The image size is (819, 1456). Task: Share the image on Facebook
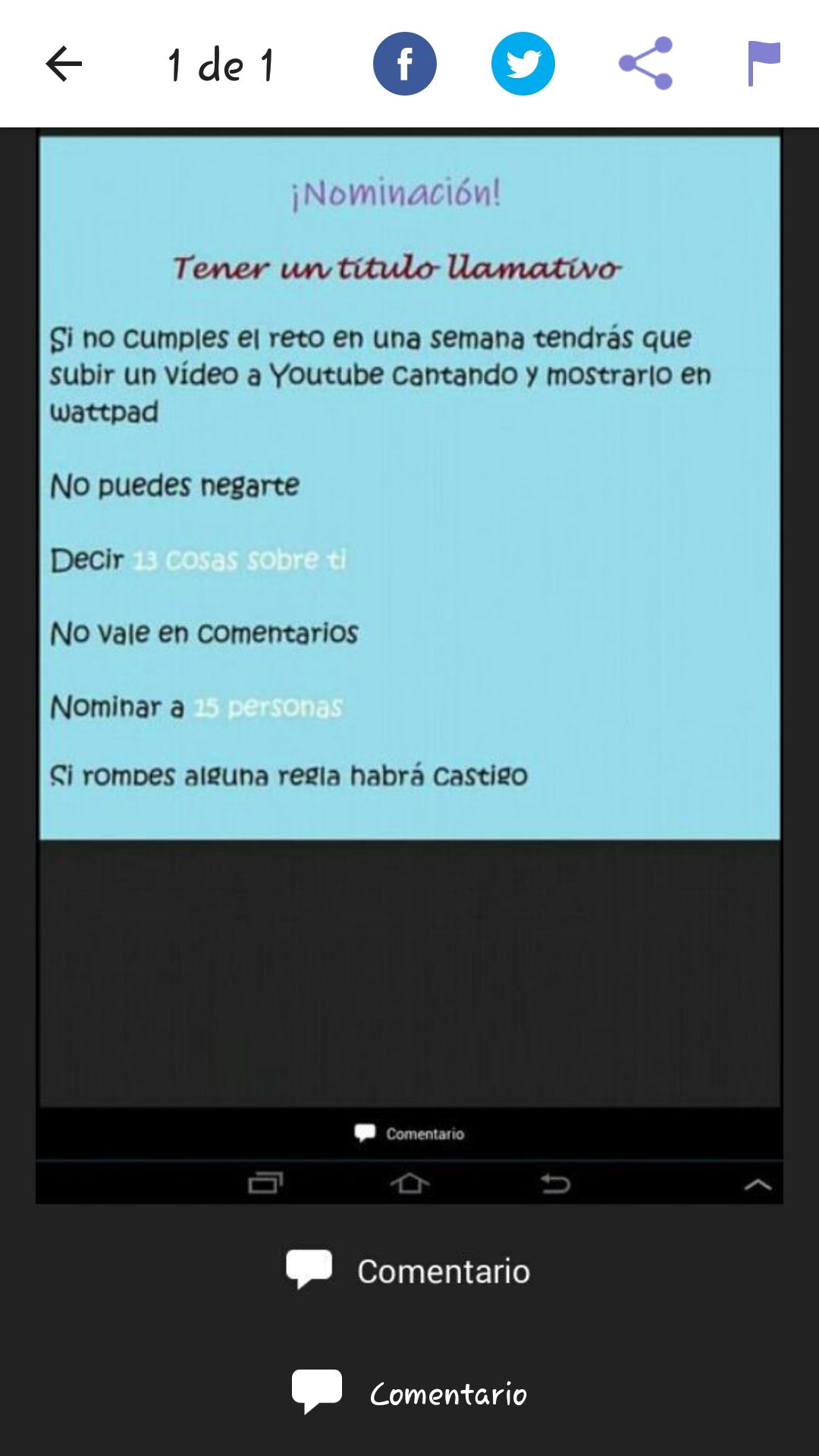click(405, 64)
